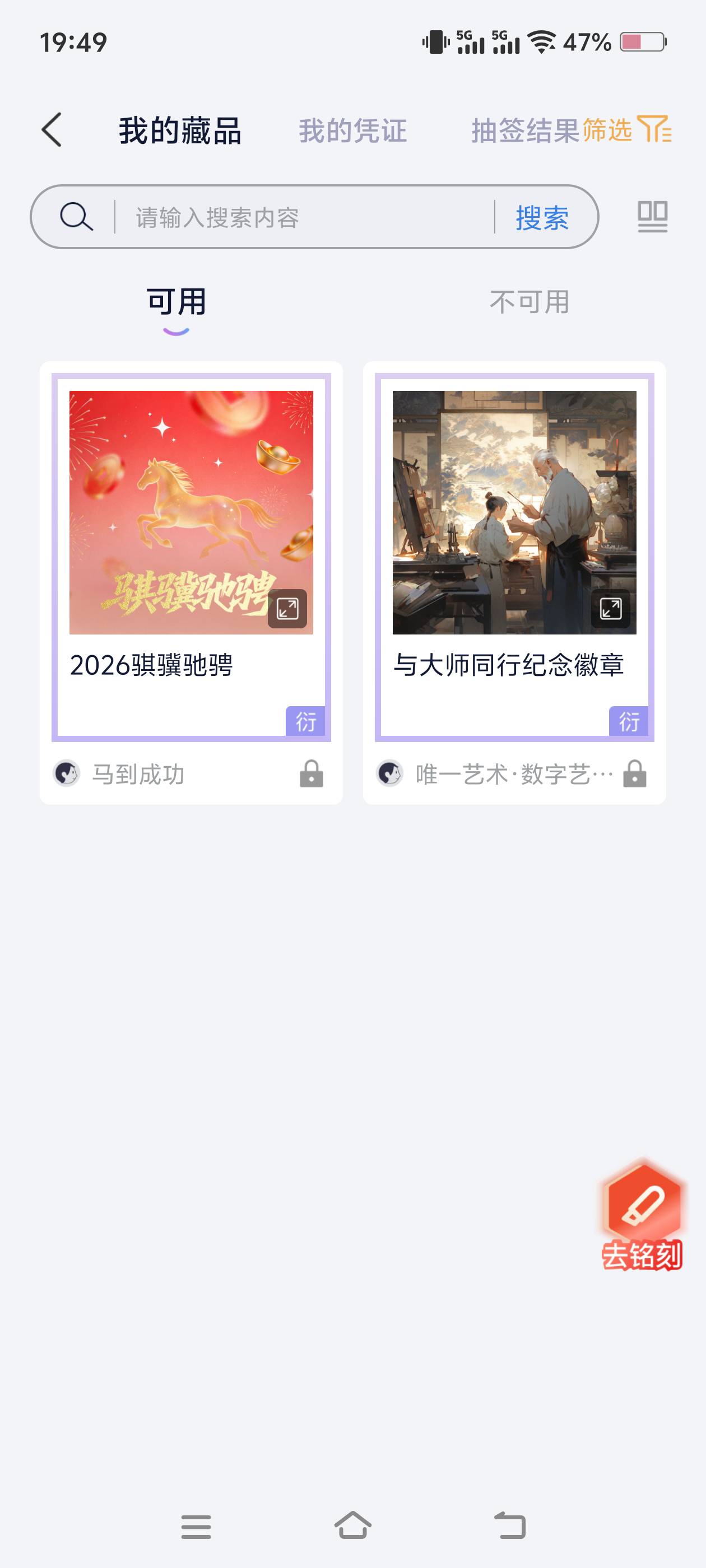706x1568 pixels.
Task: Tap the lock icon beside 马到成功
Action: tap(312, 774)
